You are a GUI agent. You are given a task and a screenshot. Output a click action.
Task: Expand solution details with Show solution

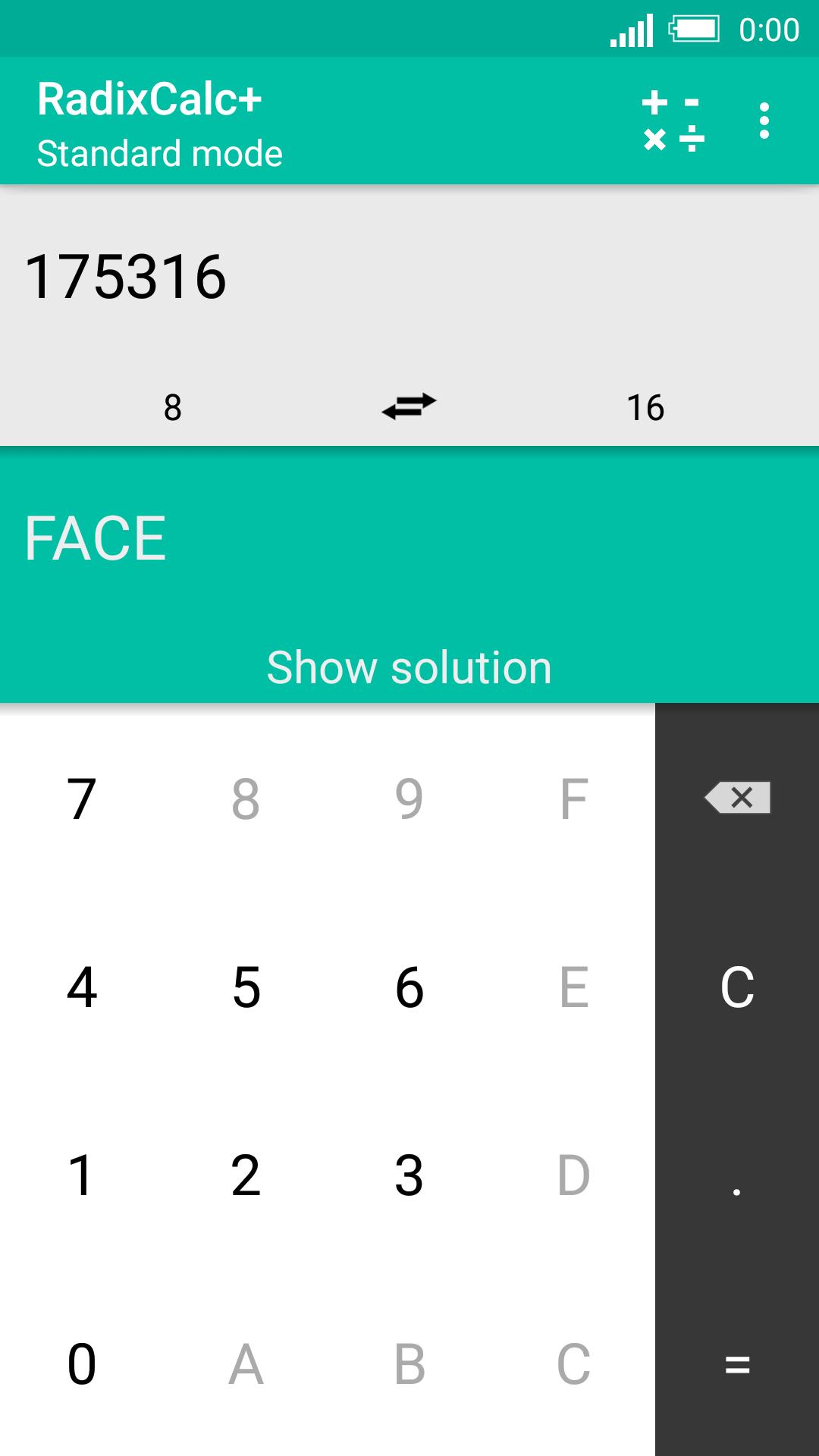point(409,667)
